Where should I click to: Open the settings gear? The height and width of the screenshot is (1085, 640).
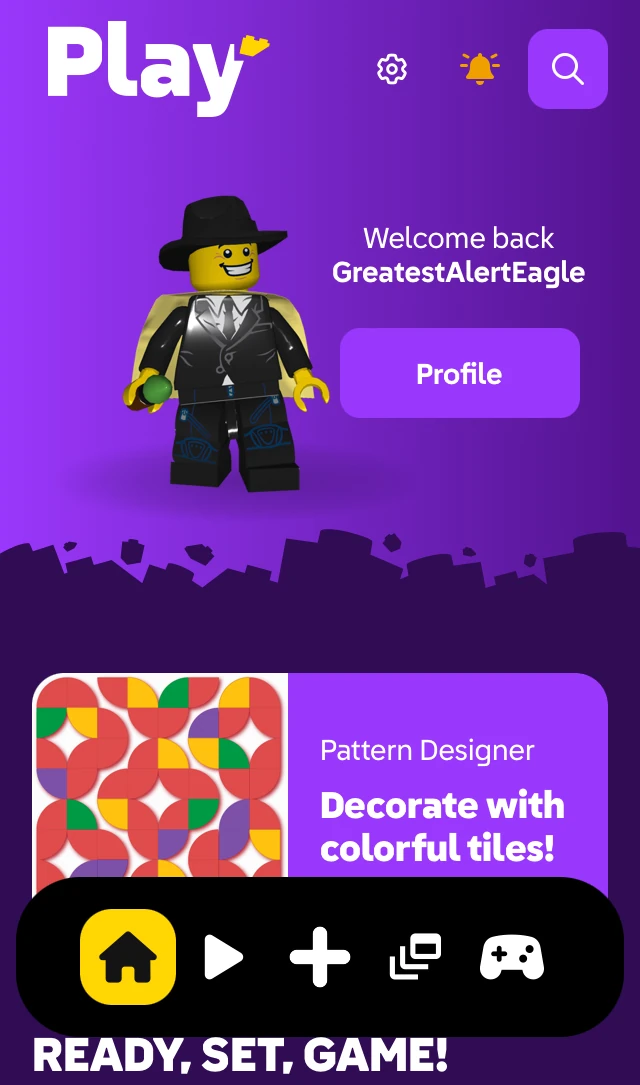(392, 69)
